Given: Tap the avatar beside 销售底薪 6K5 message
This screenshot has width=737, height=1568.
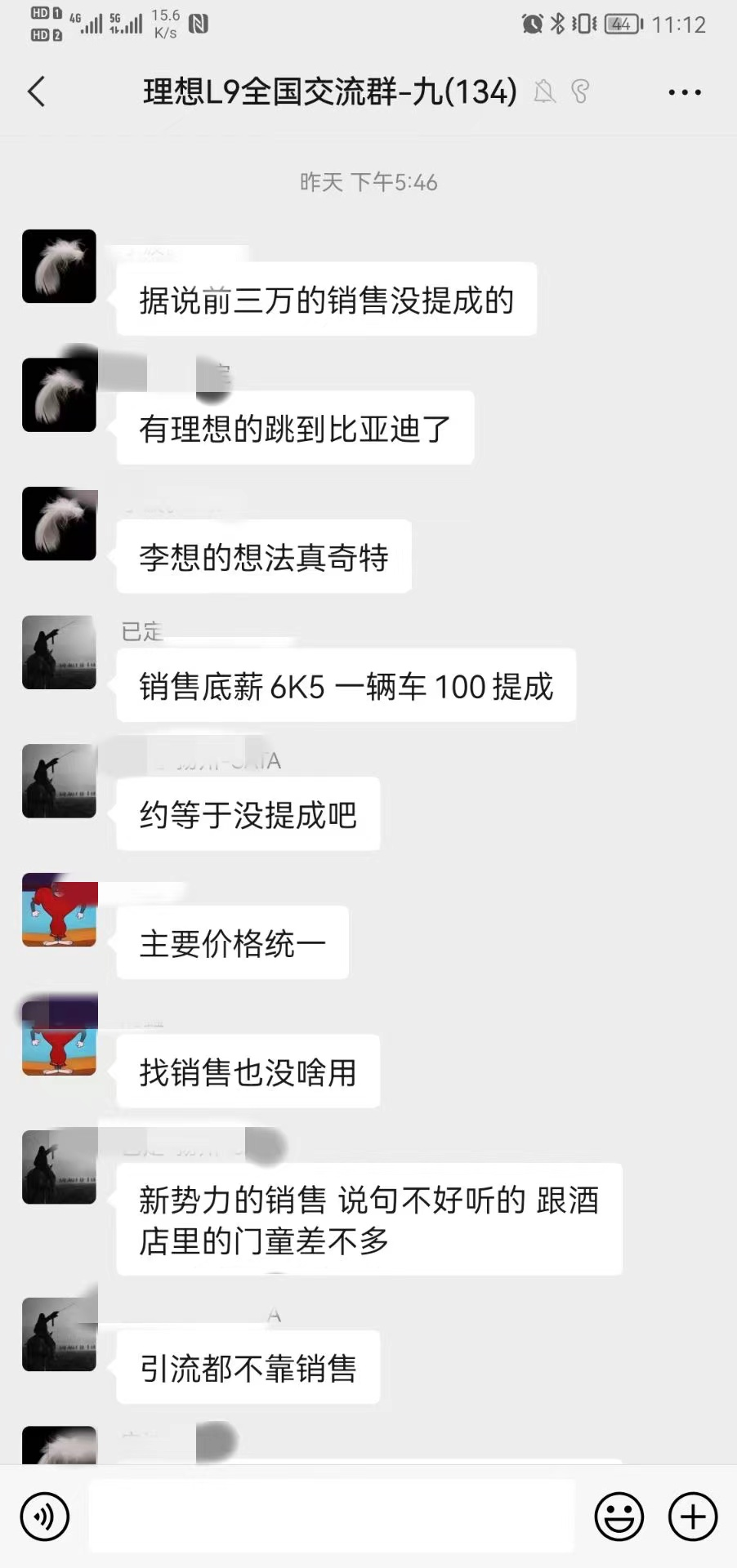Looking at the screenshot, I should (x=60, y=653).
